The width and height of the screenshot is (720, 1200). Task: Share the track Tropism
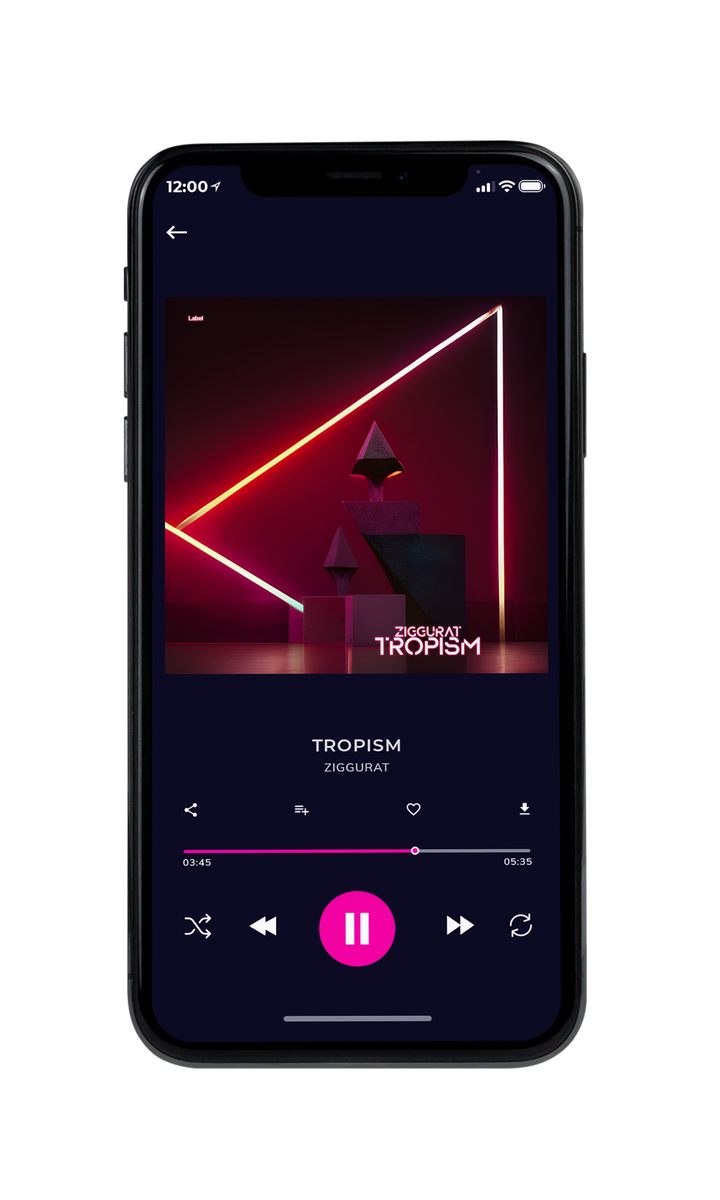(191, 810)
